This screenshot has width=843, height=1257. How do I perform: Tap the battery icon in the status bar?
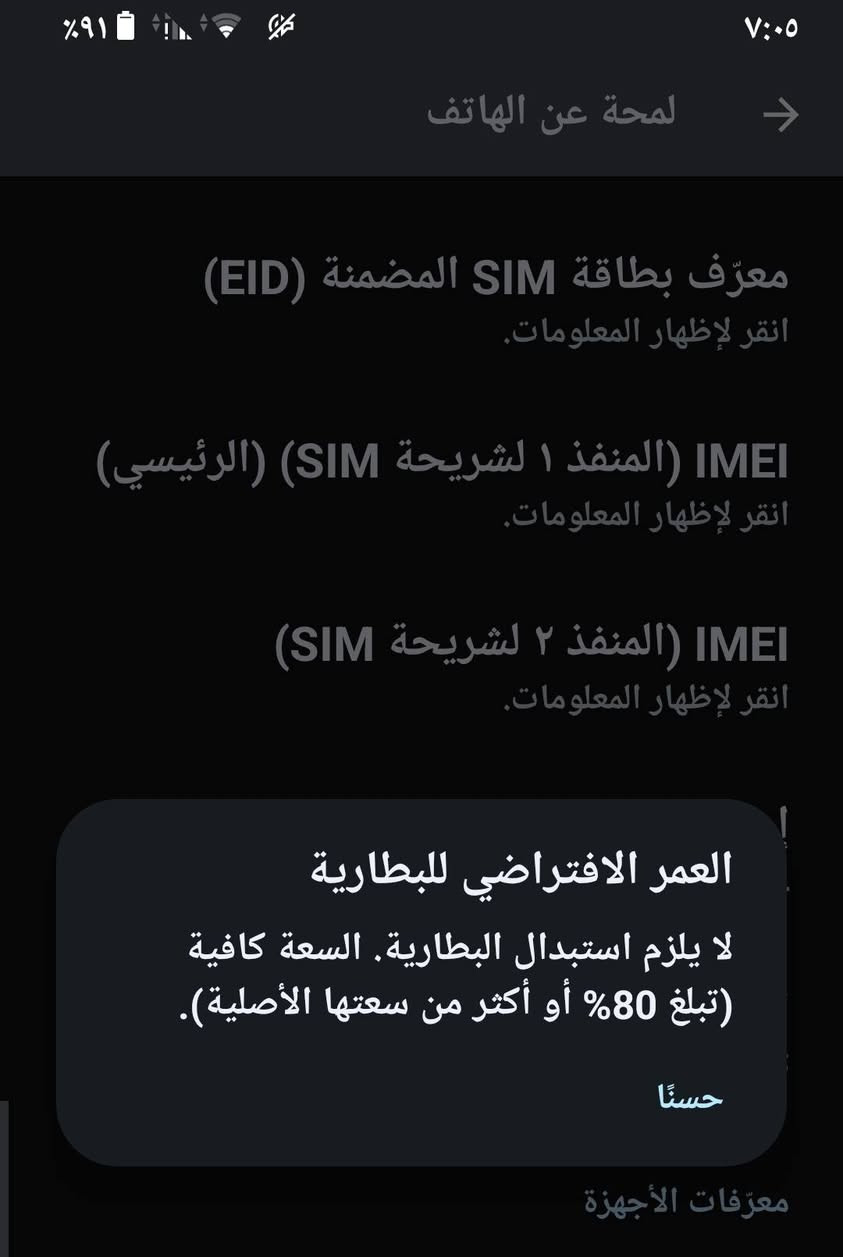coord(125,26)
